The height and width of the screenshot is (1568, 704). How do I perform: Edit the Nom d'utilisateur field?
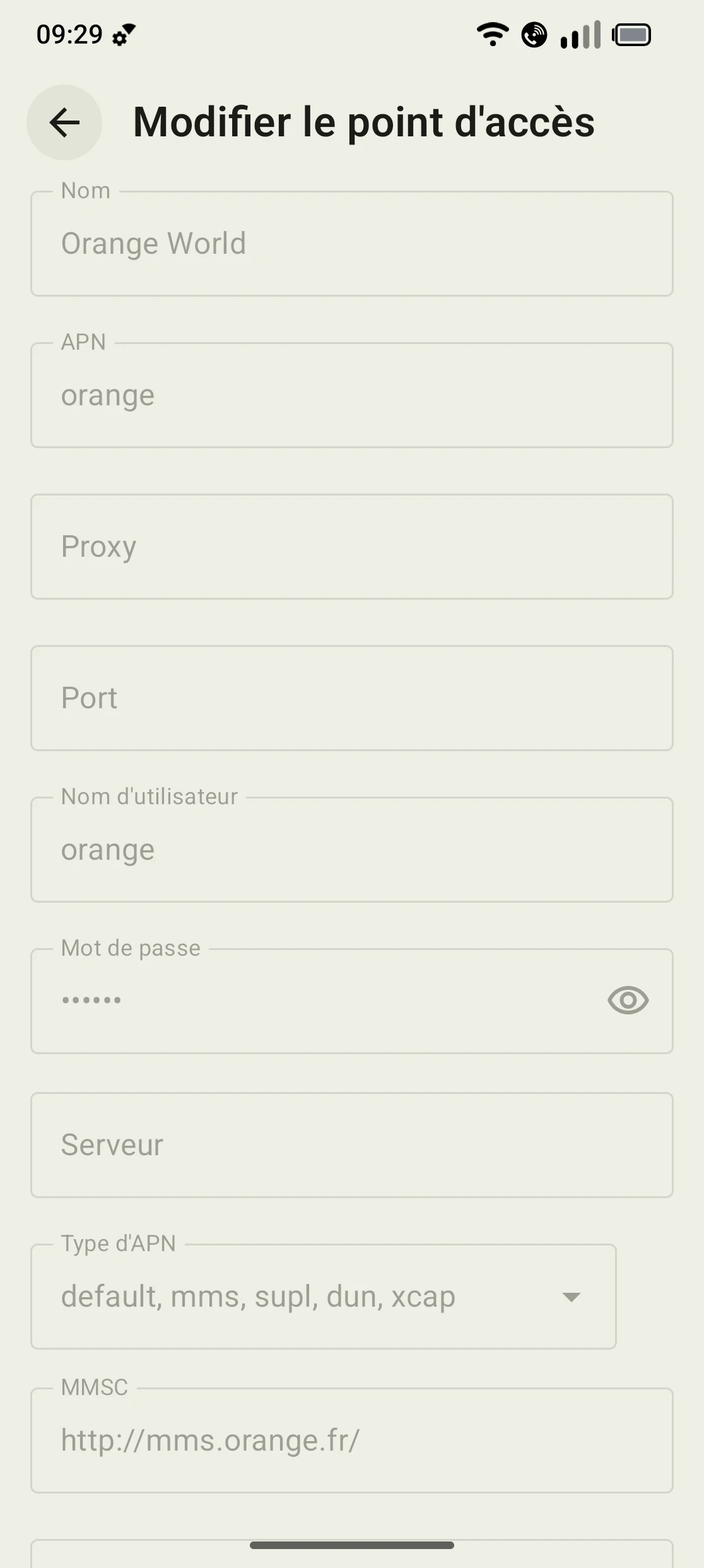pos(351,850)
